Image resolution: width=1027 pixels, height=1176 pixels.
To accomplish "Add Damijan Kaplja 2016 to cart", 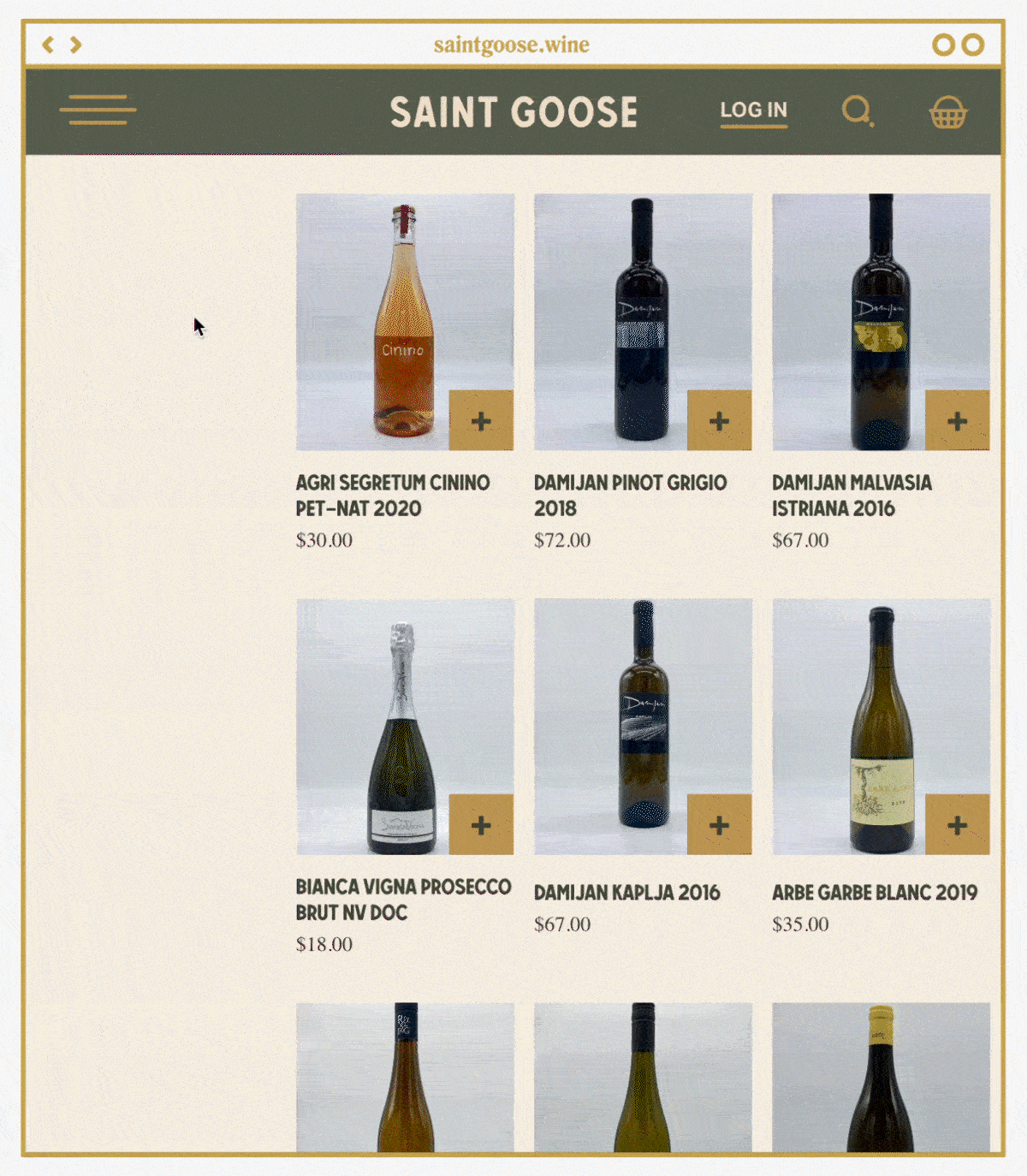I will [719, 824].
